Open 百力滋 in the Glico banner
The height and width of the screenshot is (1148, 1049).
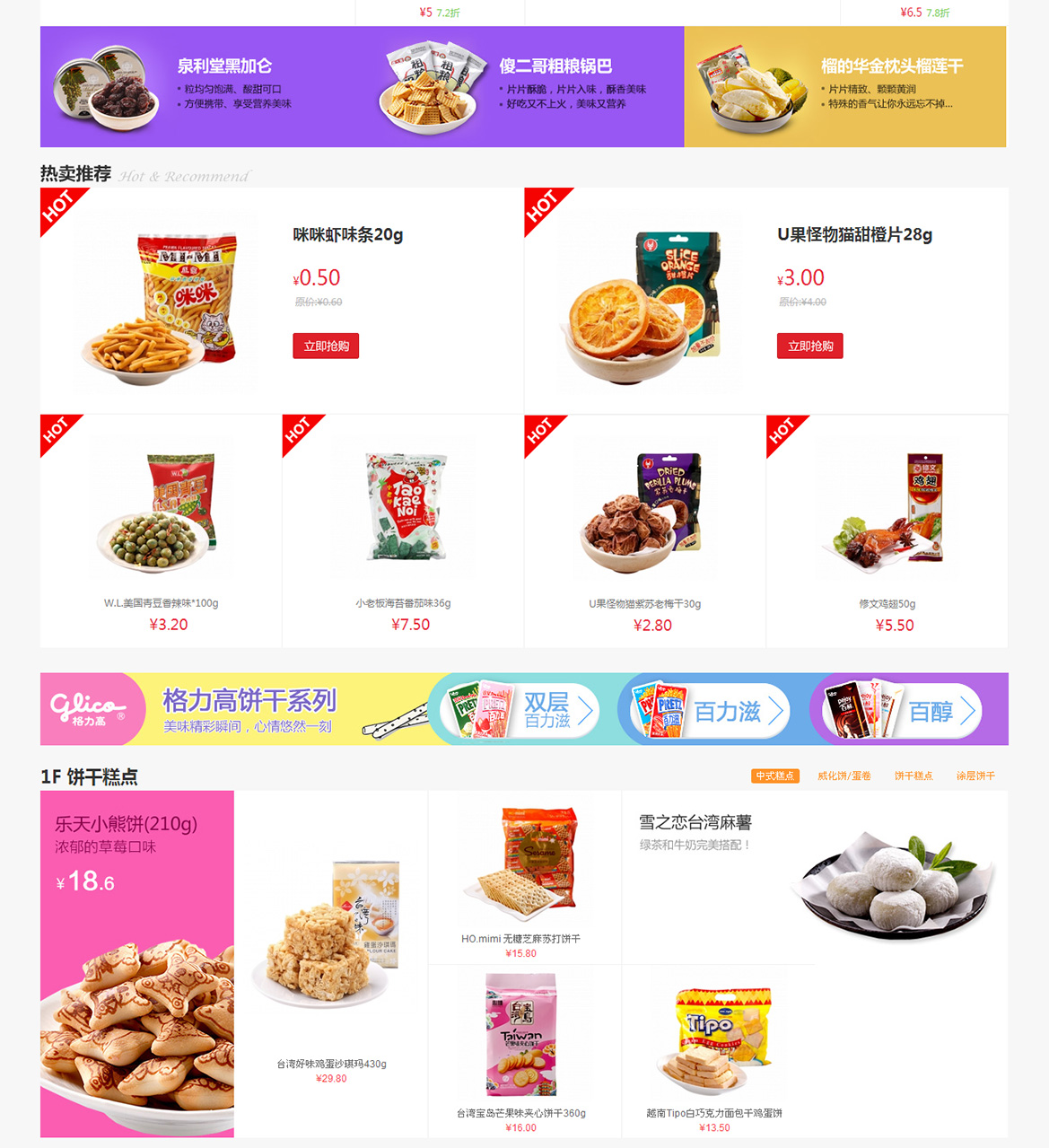(x=712, y=712)
